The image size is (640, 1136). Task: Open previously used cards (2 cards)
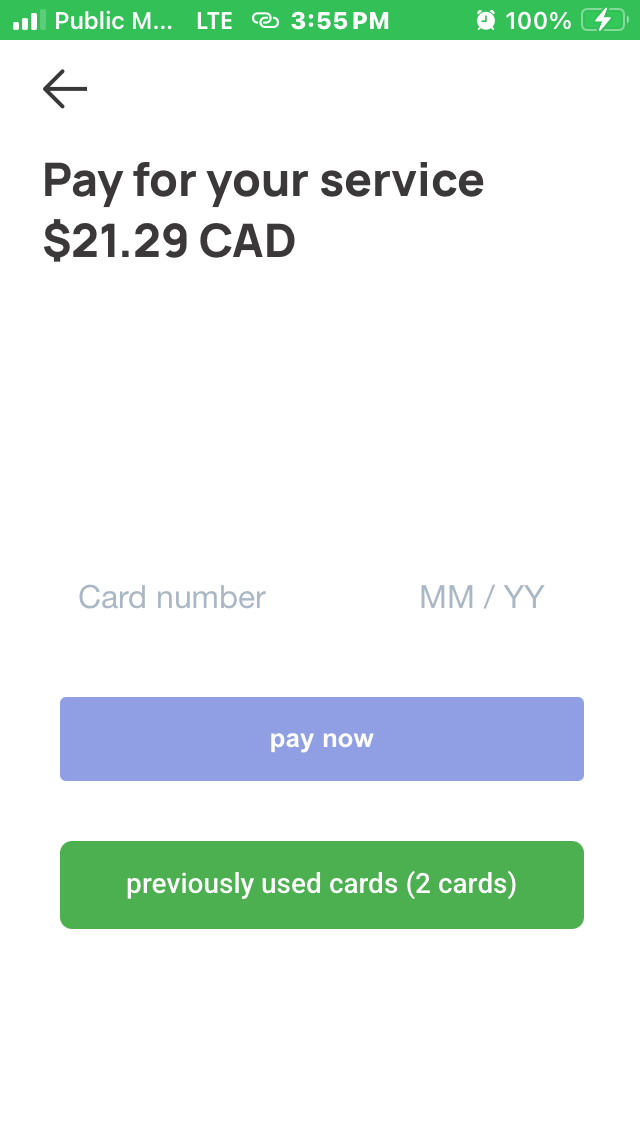[321, 884]
